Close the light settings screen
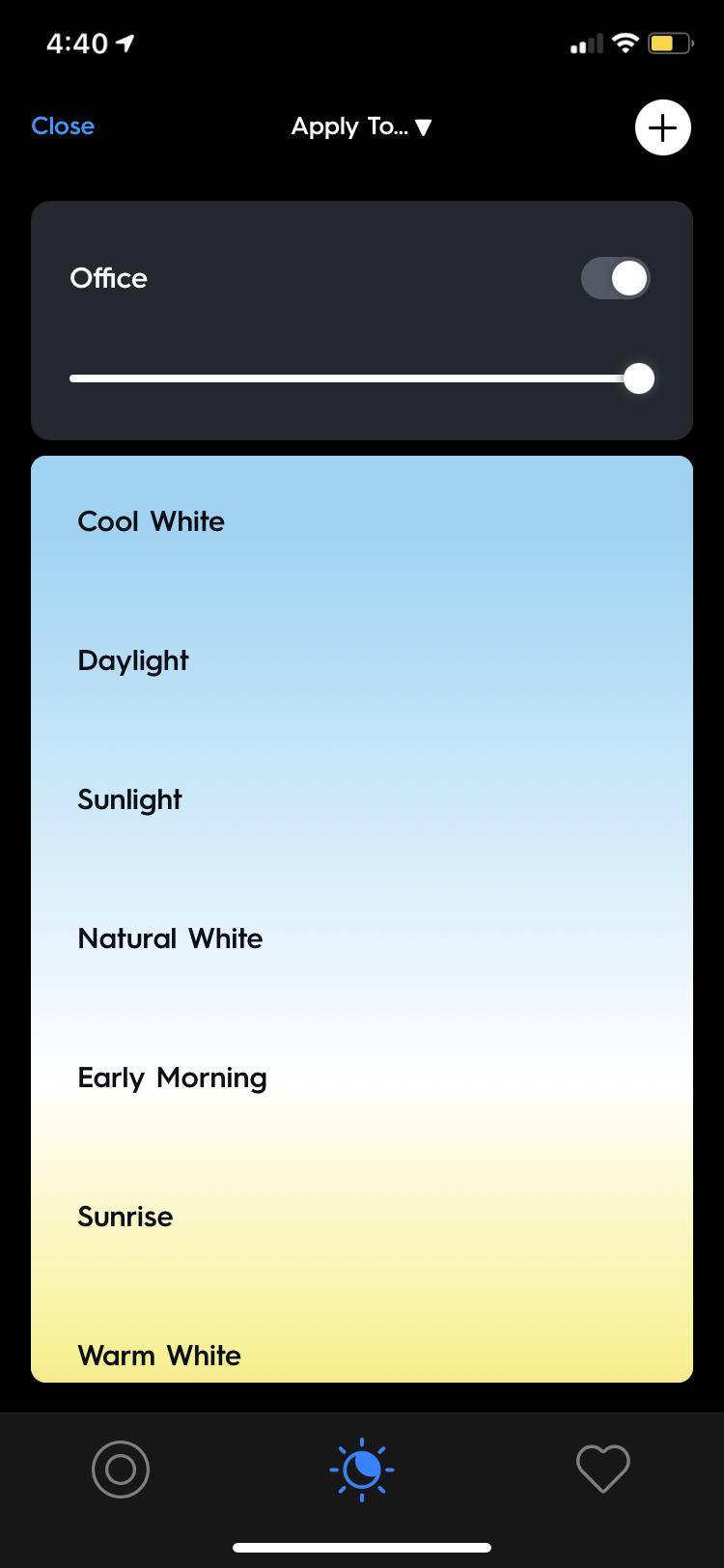The image size is (724, 1568). 63,126
